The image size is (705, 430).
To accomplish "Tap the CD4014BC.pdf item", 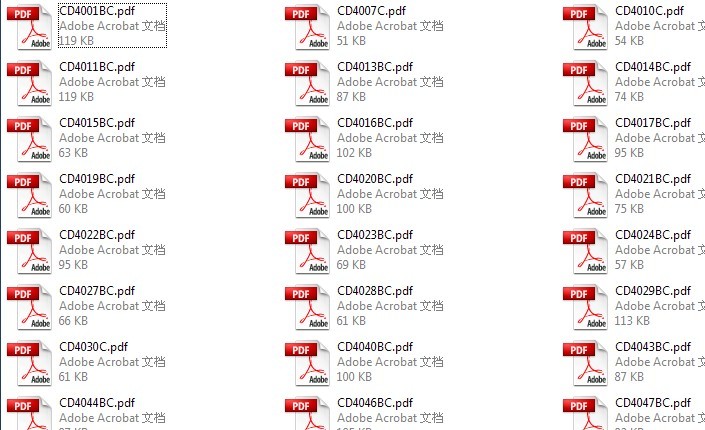I will [653, 67].
